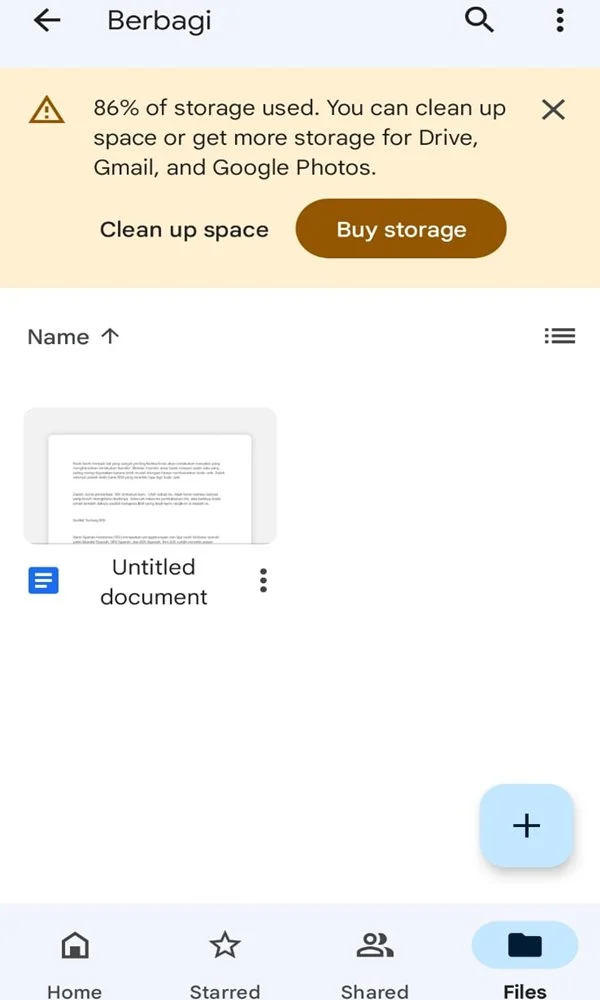Screen dimensions: 600x1000
Task: Switch to the Starred tab
Action: click(x=224, y=962)
